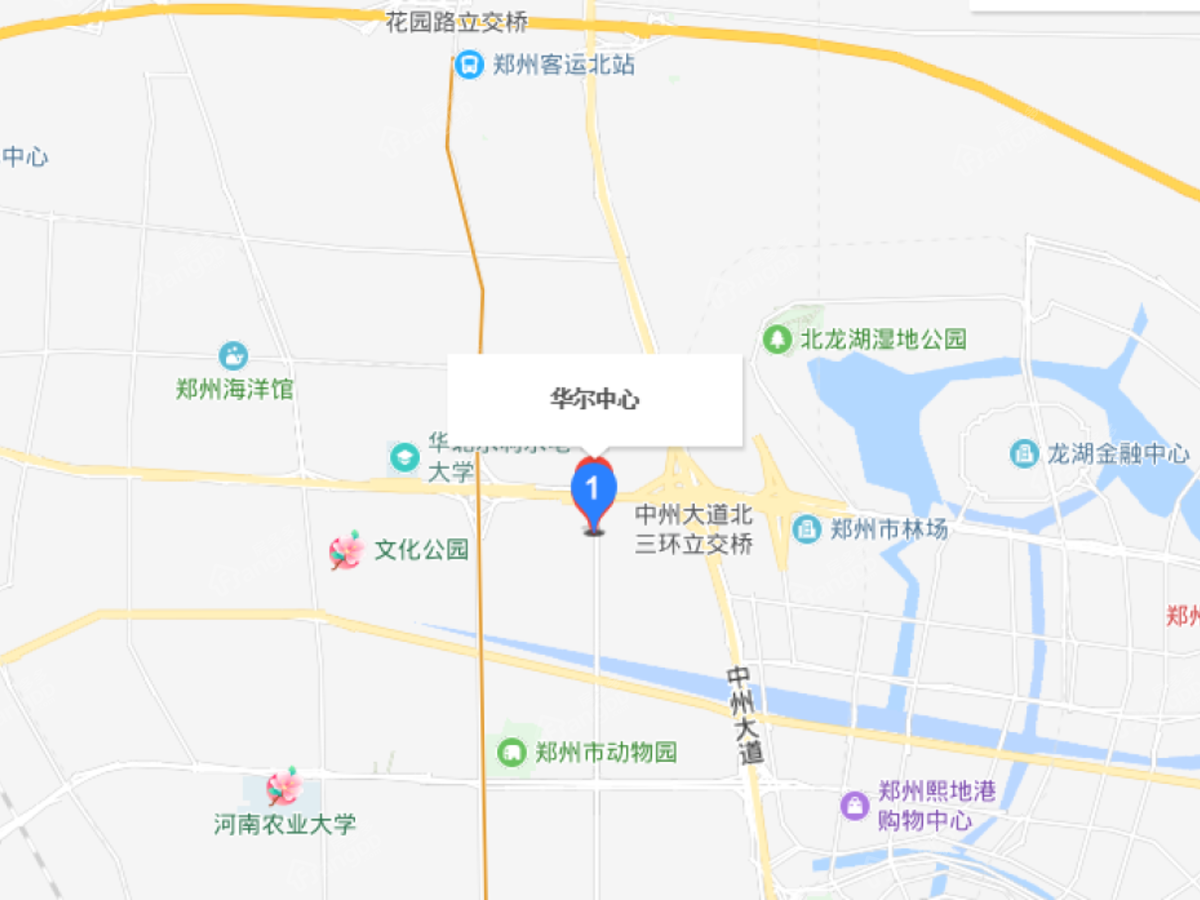Tap the 郑州市动物园 zoo marker
Viewport: 1200px width, 900px height.
tap(512, 752)
